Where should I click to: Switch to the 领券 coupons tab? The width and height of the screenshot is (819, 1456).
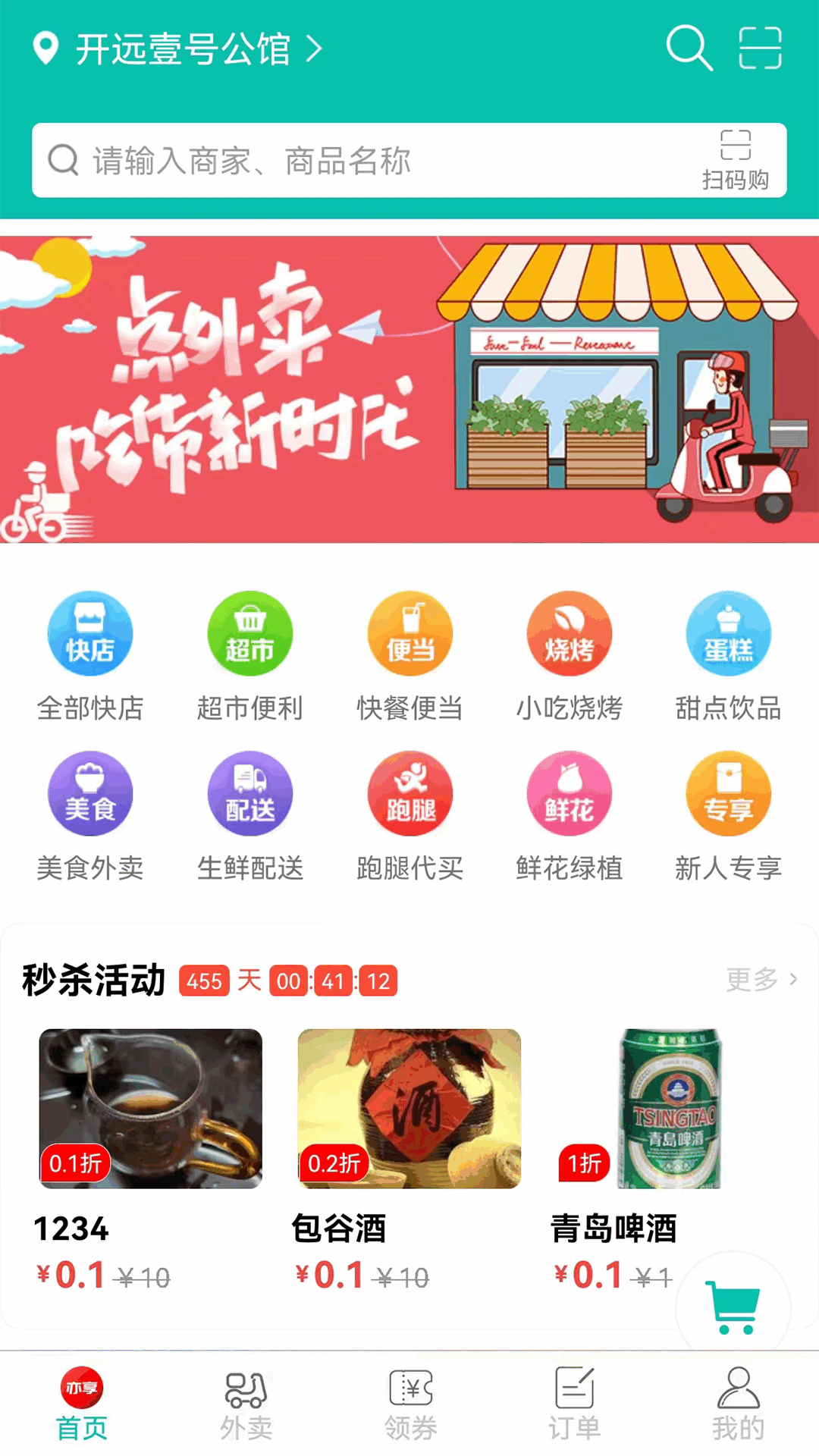(410, 1404)
